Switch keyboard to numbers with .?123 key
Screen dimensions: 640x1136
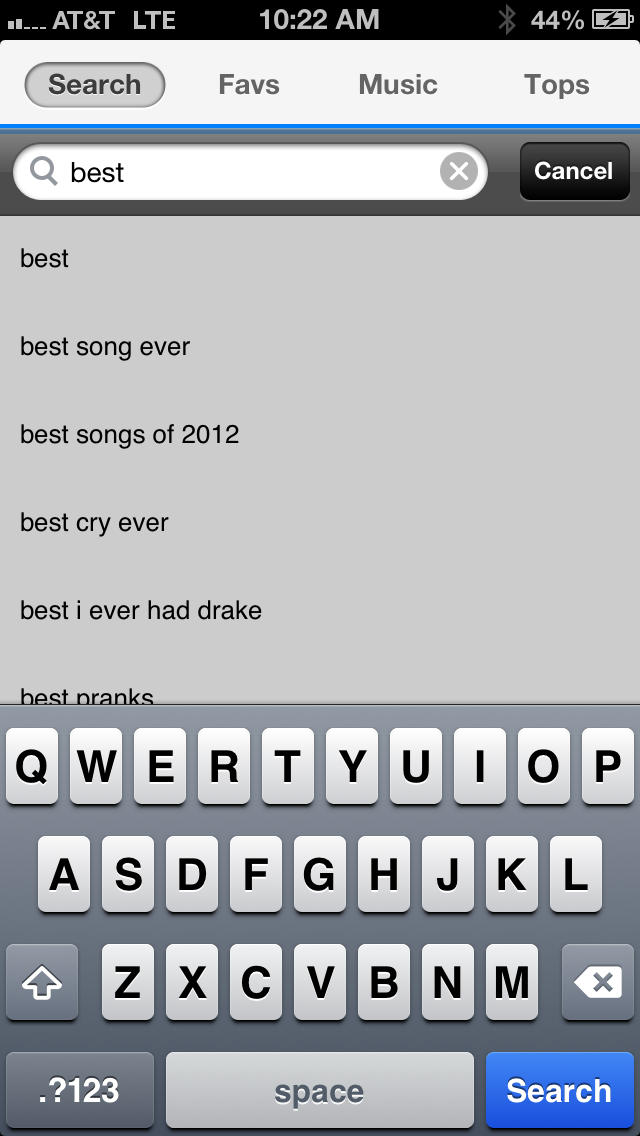pos(80,1090)
